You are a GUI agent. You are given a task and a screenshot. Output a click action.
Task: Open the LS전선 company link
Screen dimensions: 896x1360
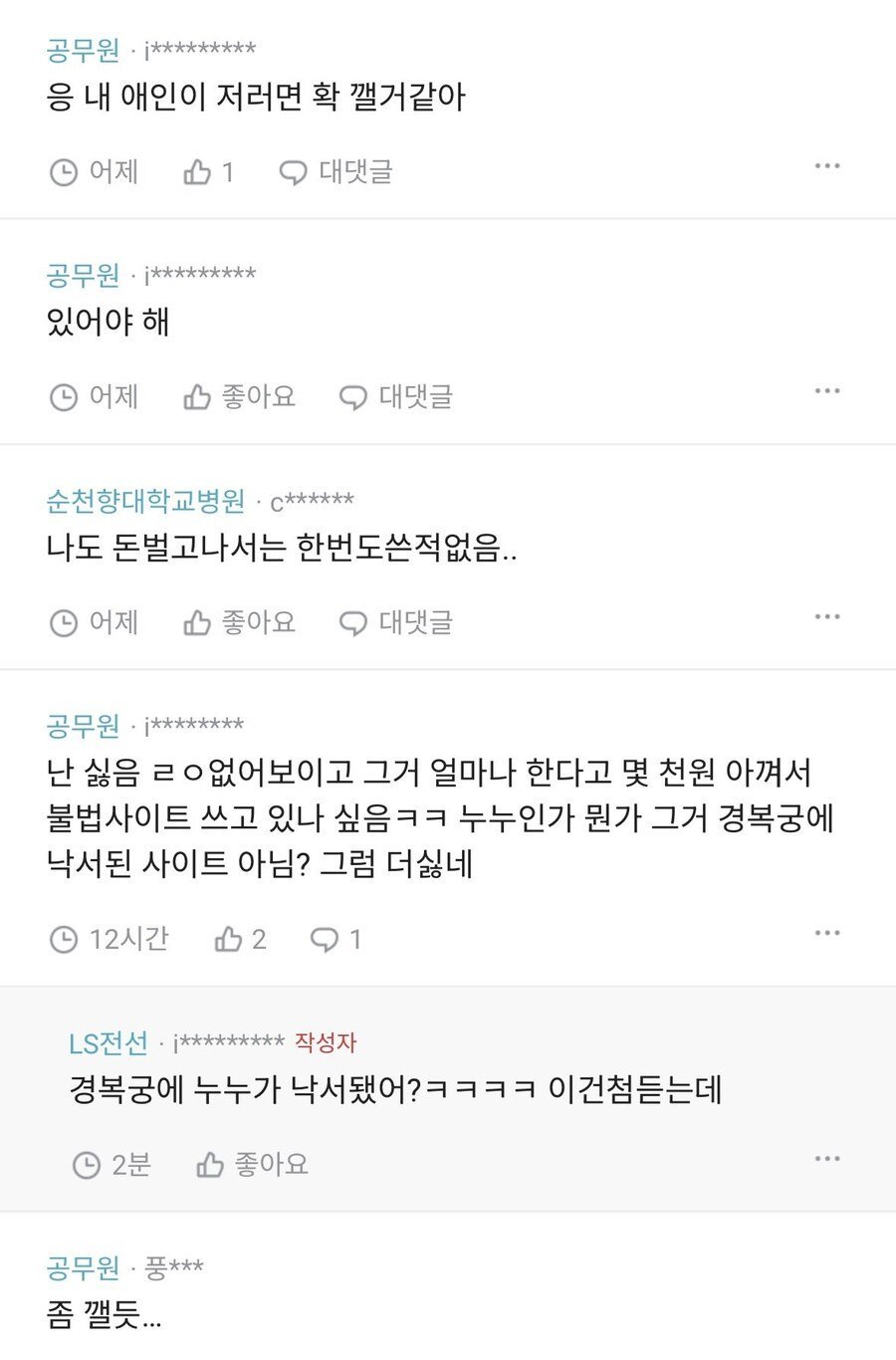[108, 1043]
